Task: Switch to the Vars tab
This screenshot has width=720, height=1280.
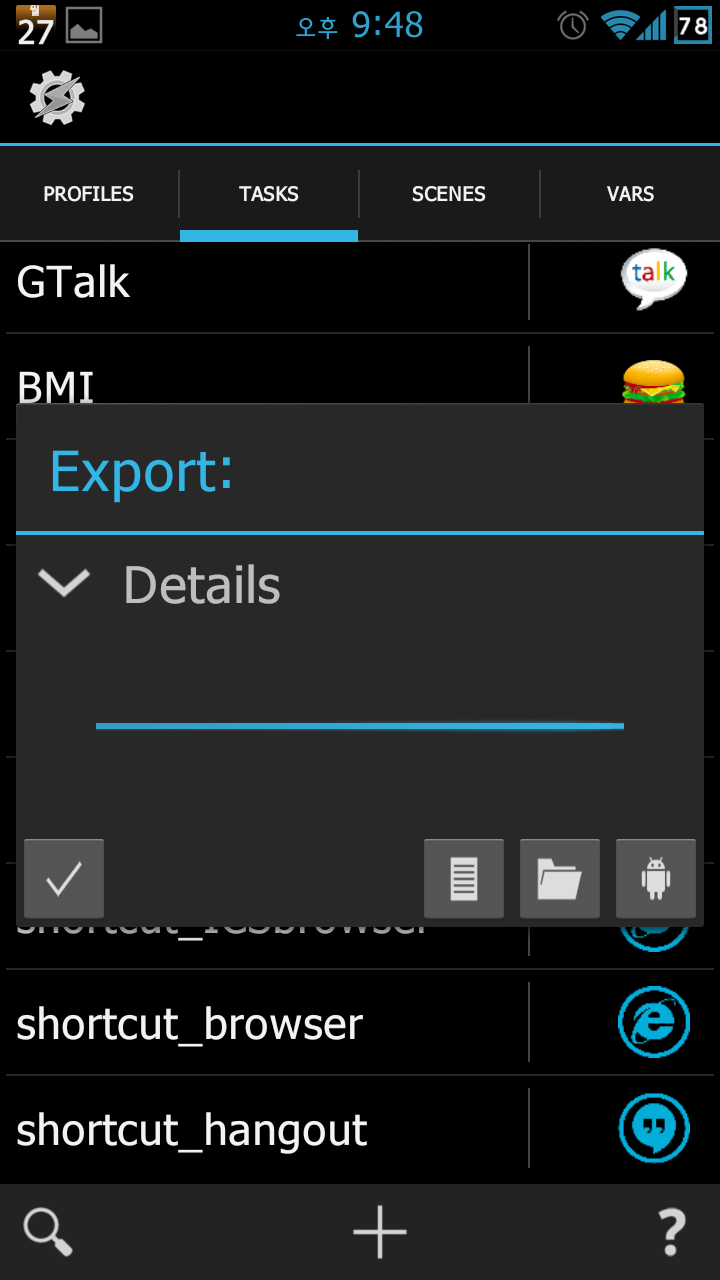Action: click(x=630, y=194)
